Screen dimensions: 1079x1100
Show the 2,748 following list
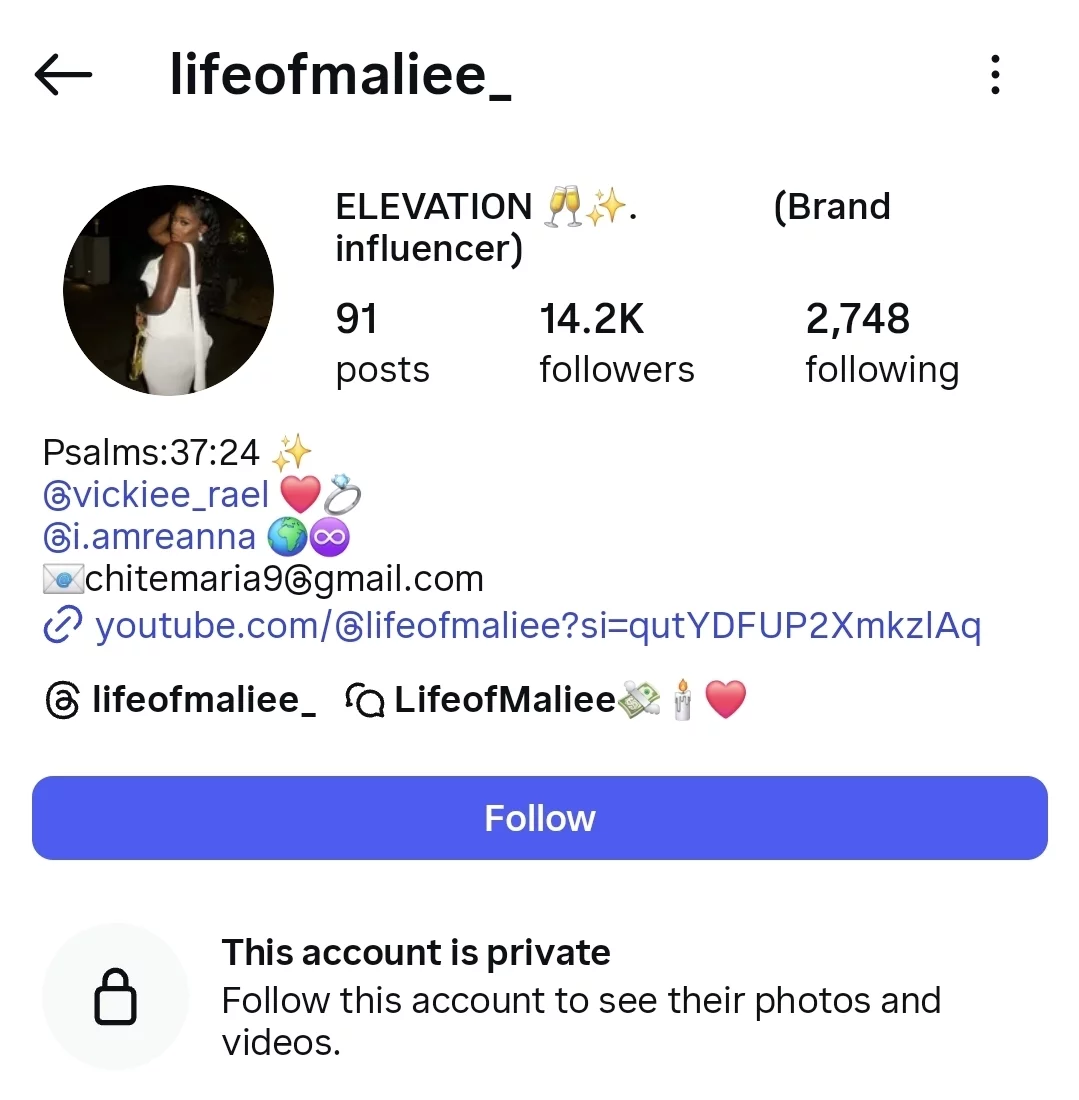(881, 344)
